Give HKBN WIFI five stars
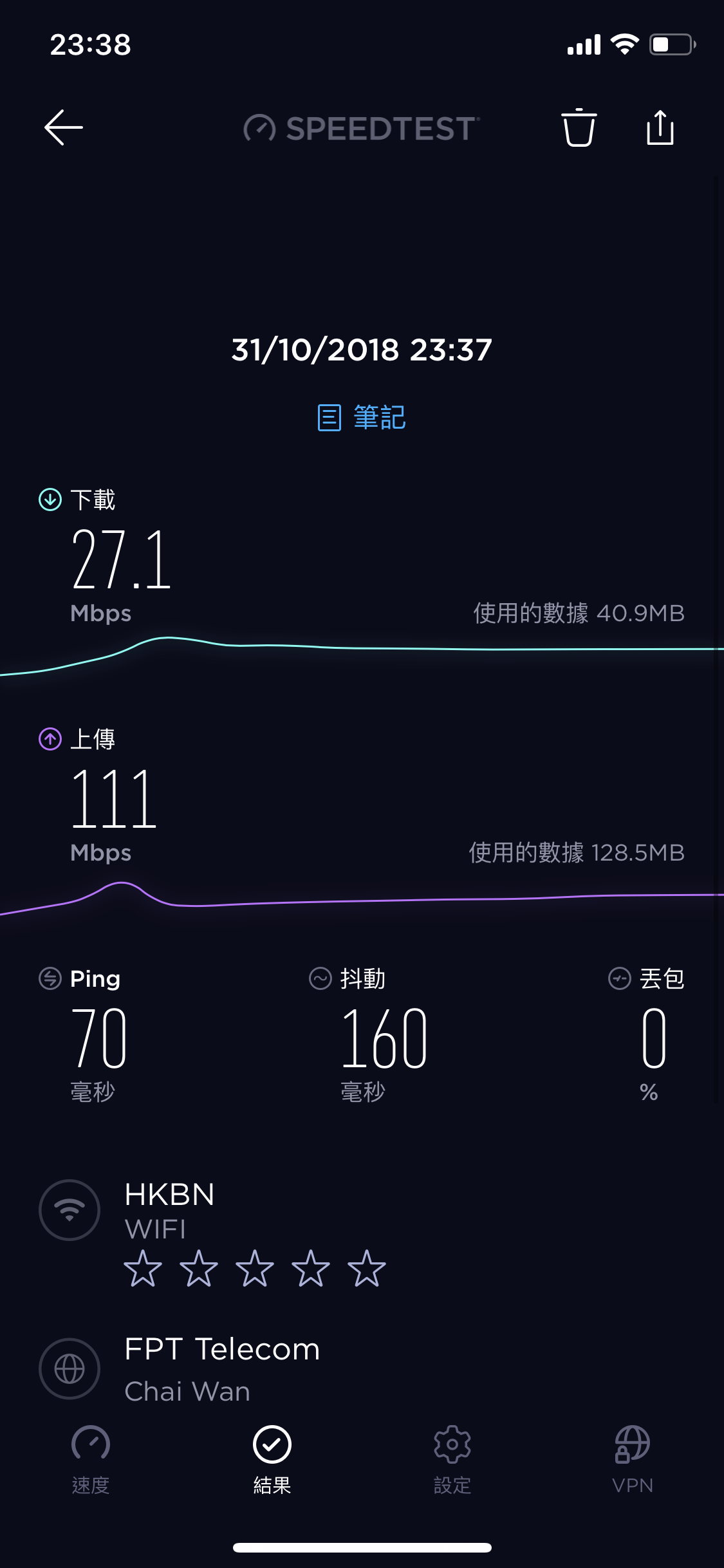Viewport: 724px width, 1568px height. click(x=367, y=1269)
